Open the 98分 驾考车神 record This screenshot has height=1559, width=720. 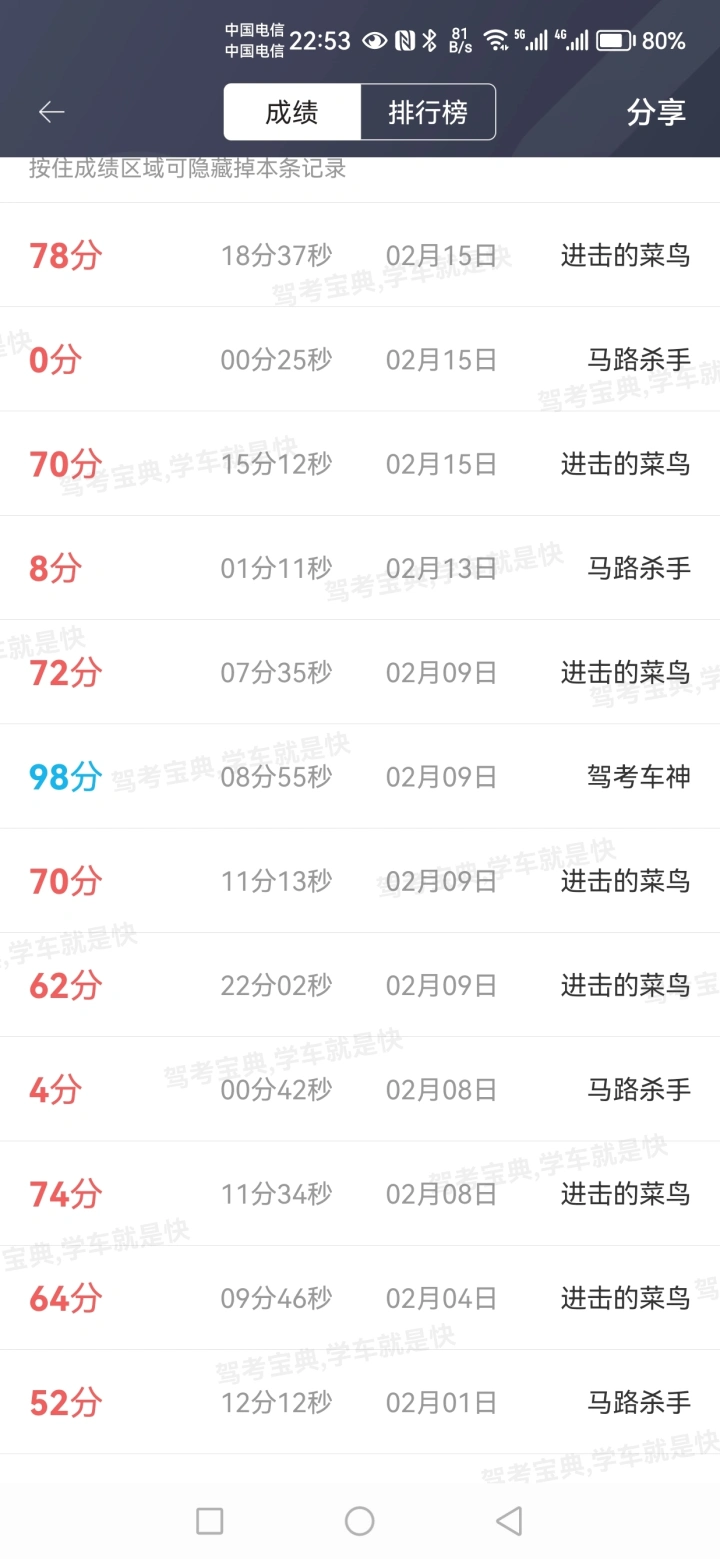tap(360, 776)
